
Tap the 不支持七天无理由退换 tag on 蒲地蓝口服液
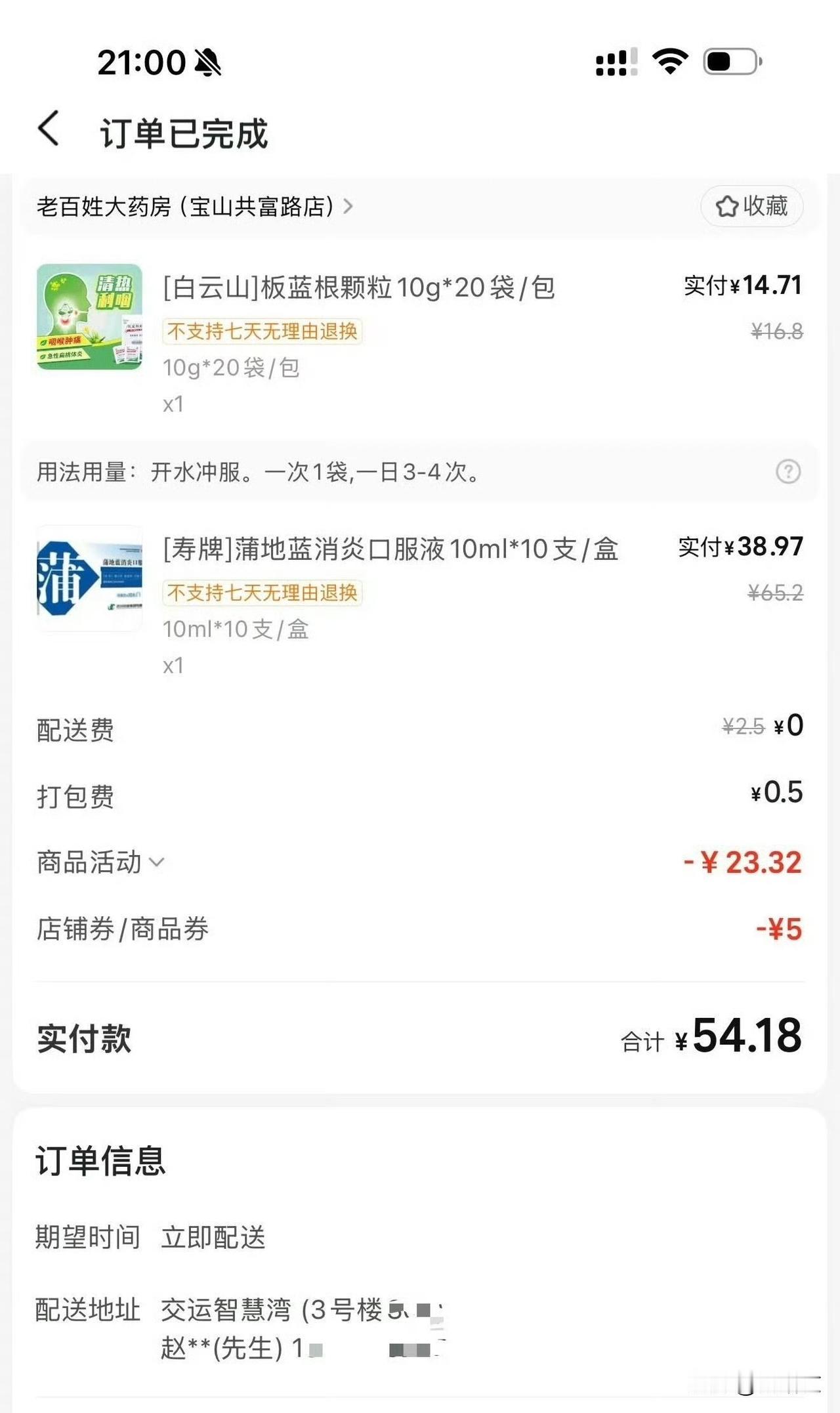pyautogui.click(x=261, y=592)
